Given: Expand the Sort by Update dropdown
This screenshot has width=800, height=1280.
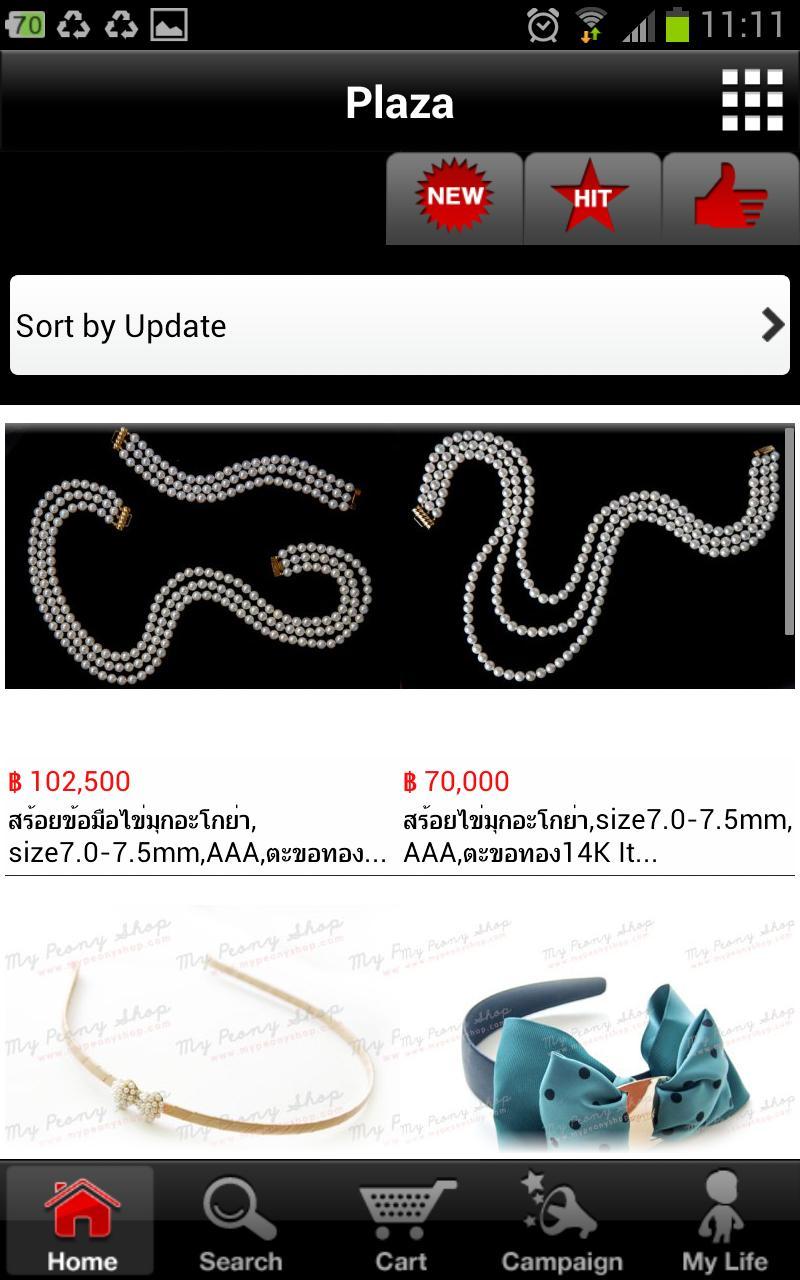Looking at the screenshot, I should click(400, 325).
